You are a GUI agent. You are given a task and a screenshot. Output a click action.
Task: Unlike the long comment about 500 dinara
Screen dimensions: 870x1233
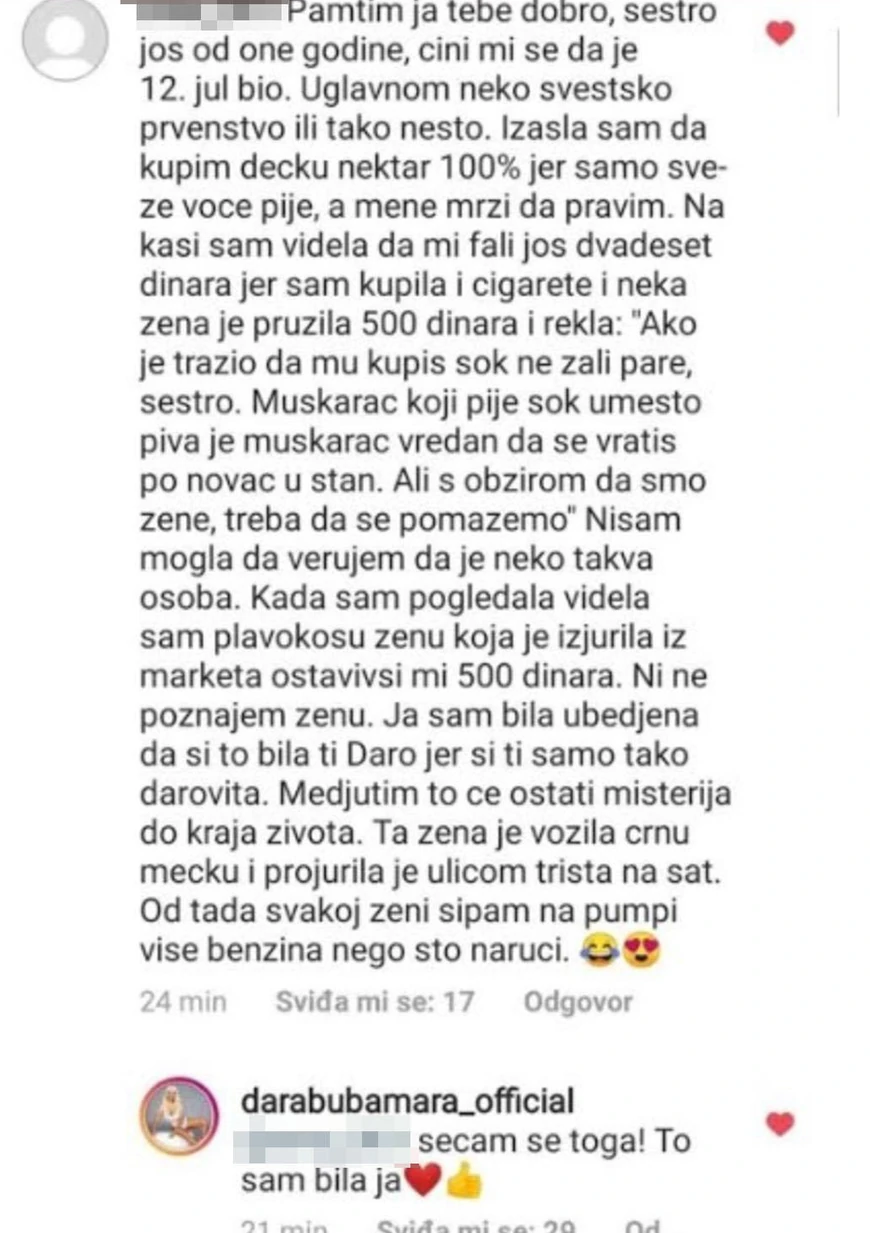tap(780, 33)
